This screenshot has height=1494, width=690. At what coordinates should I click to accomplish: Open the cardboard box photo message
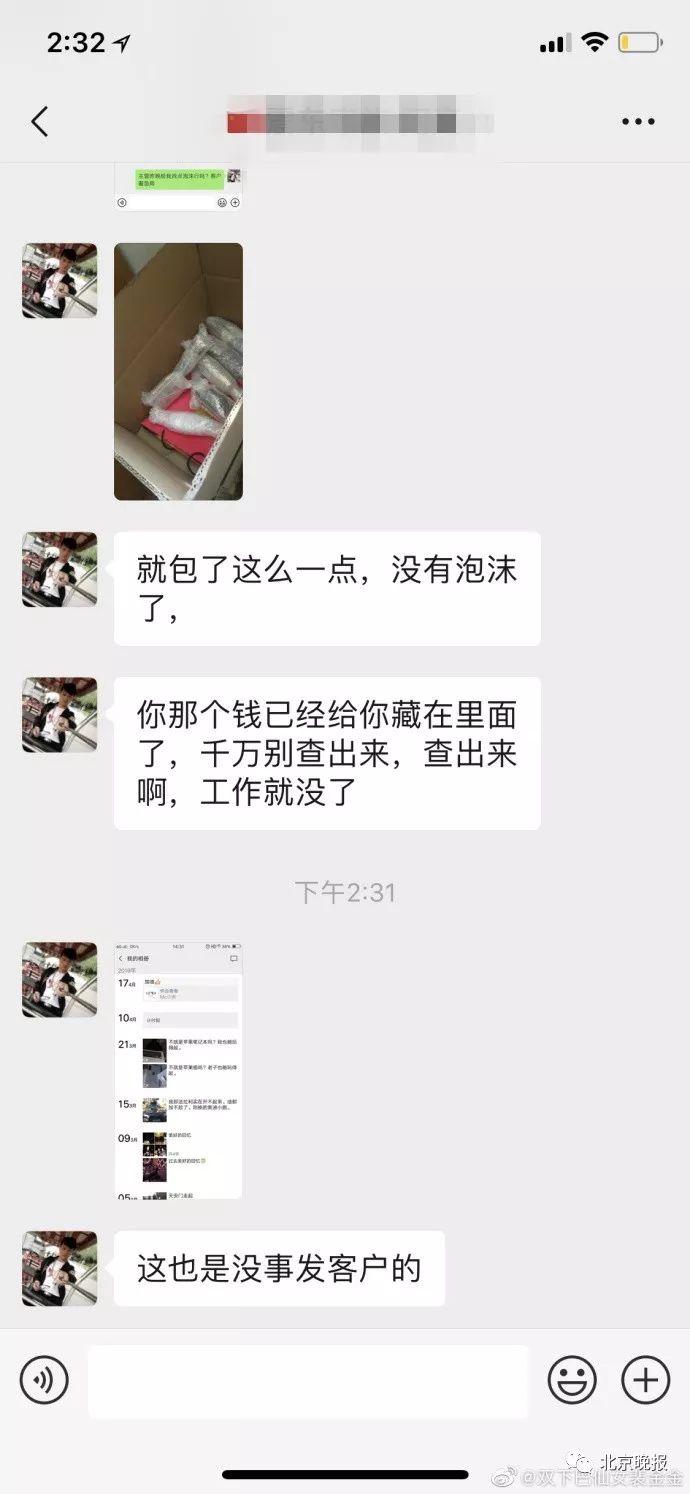tap(178, 371)
